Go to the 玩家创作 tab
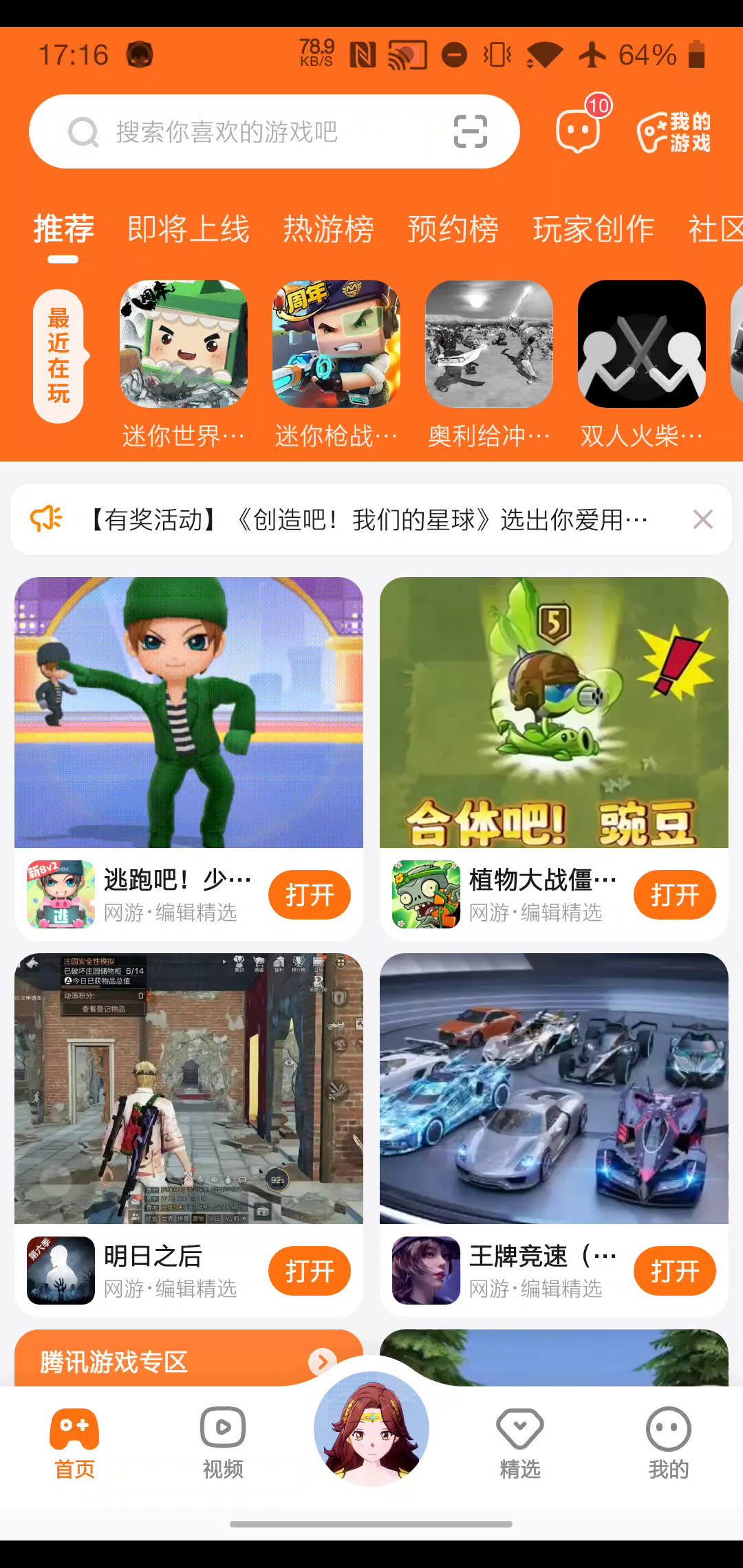 [x=593, y=229]
